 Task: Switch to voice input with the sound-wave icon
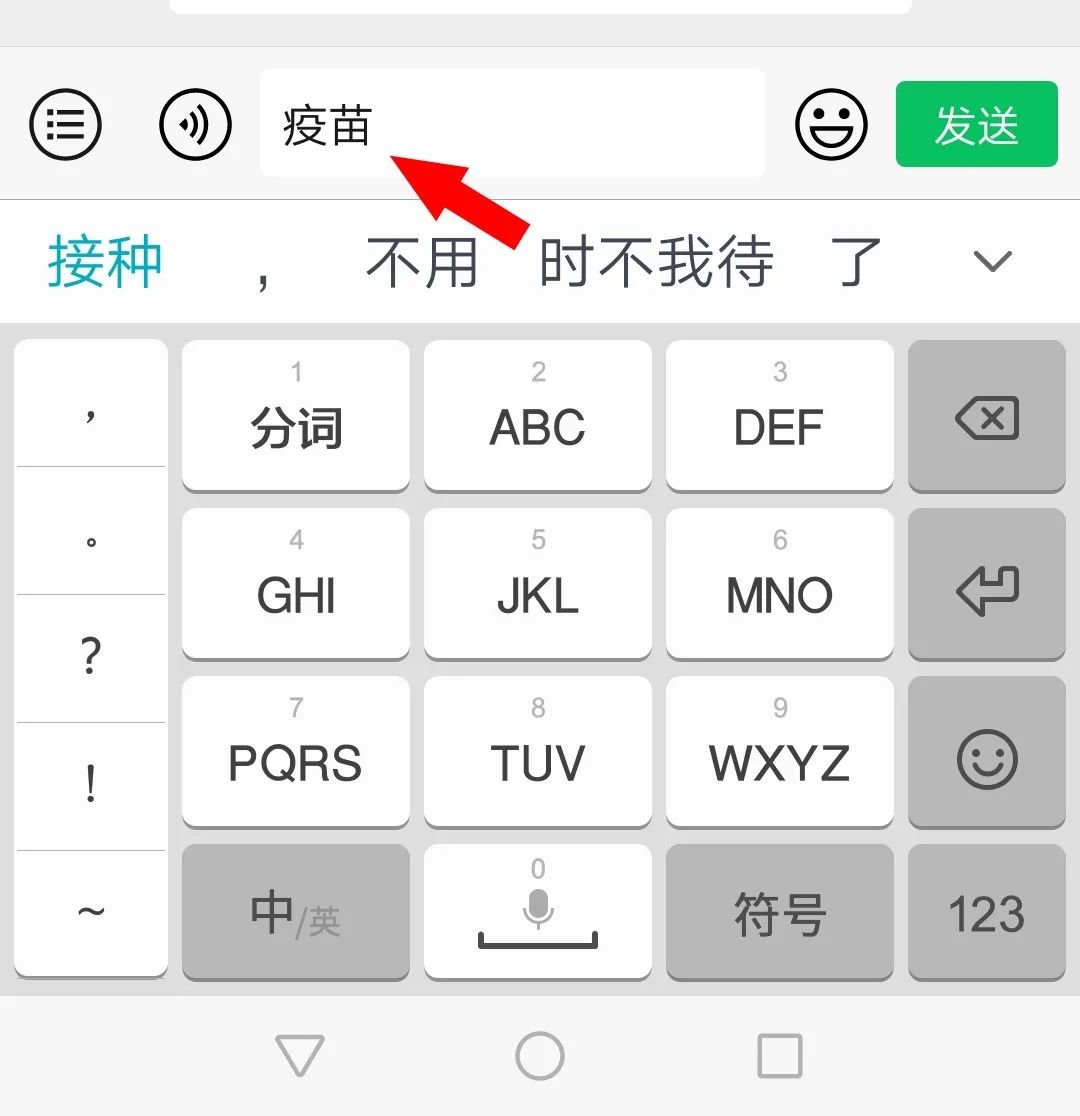(195, 125)
